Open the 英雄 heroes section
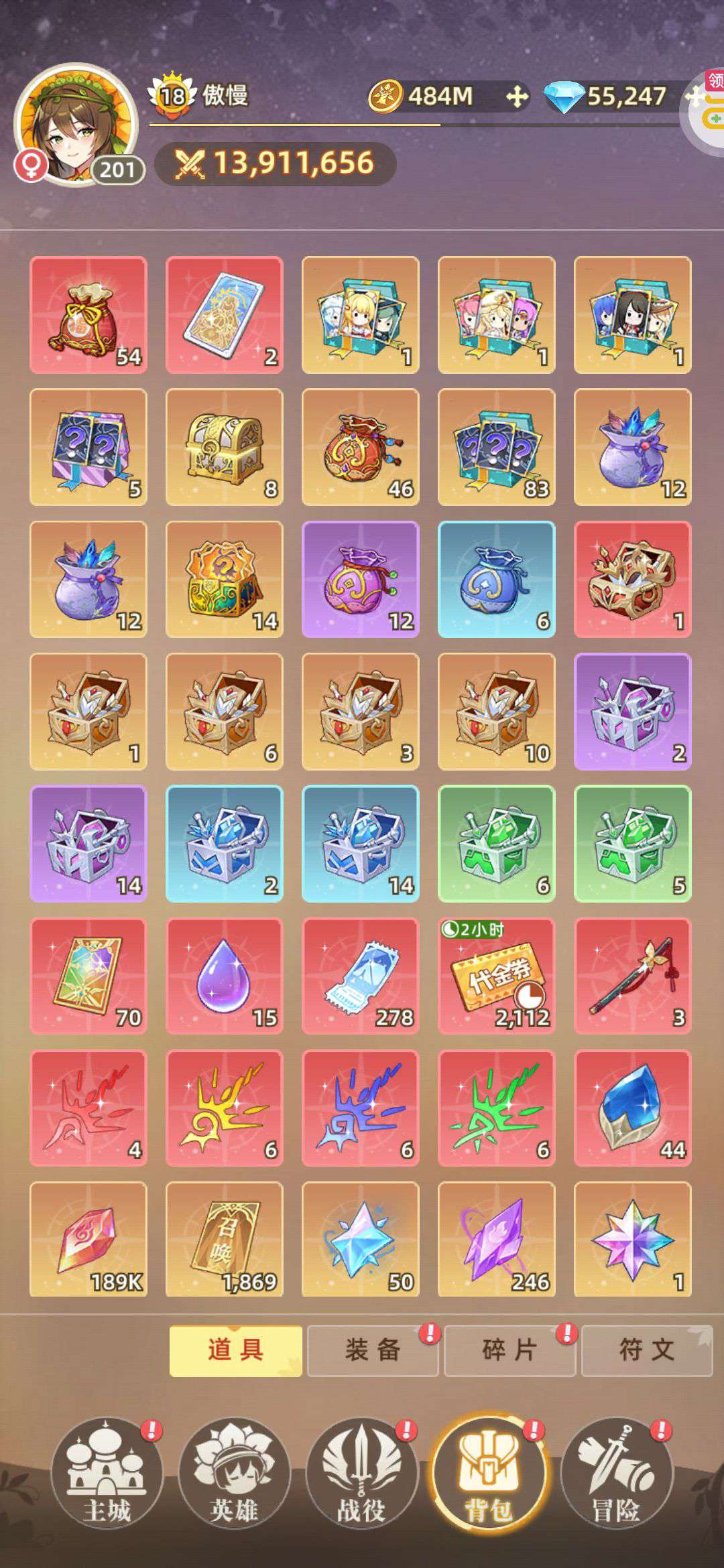 (234, 1474)
